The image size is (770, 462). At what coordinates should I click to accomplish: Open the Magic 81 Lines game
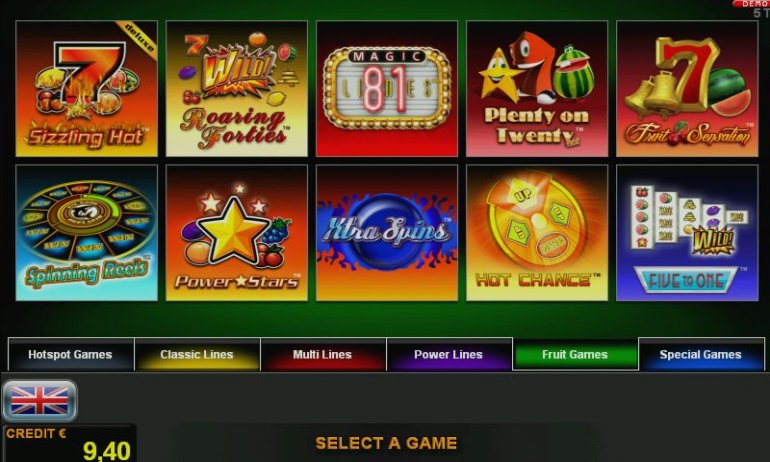pyautogui.click(x=386, y=88)
